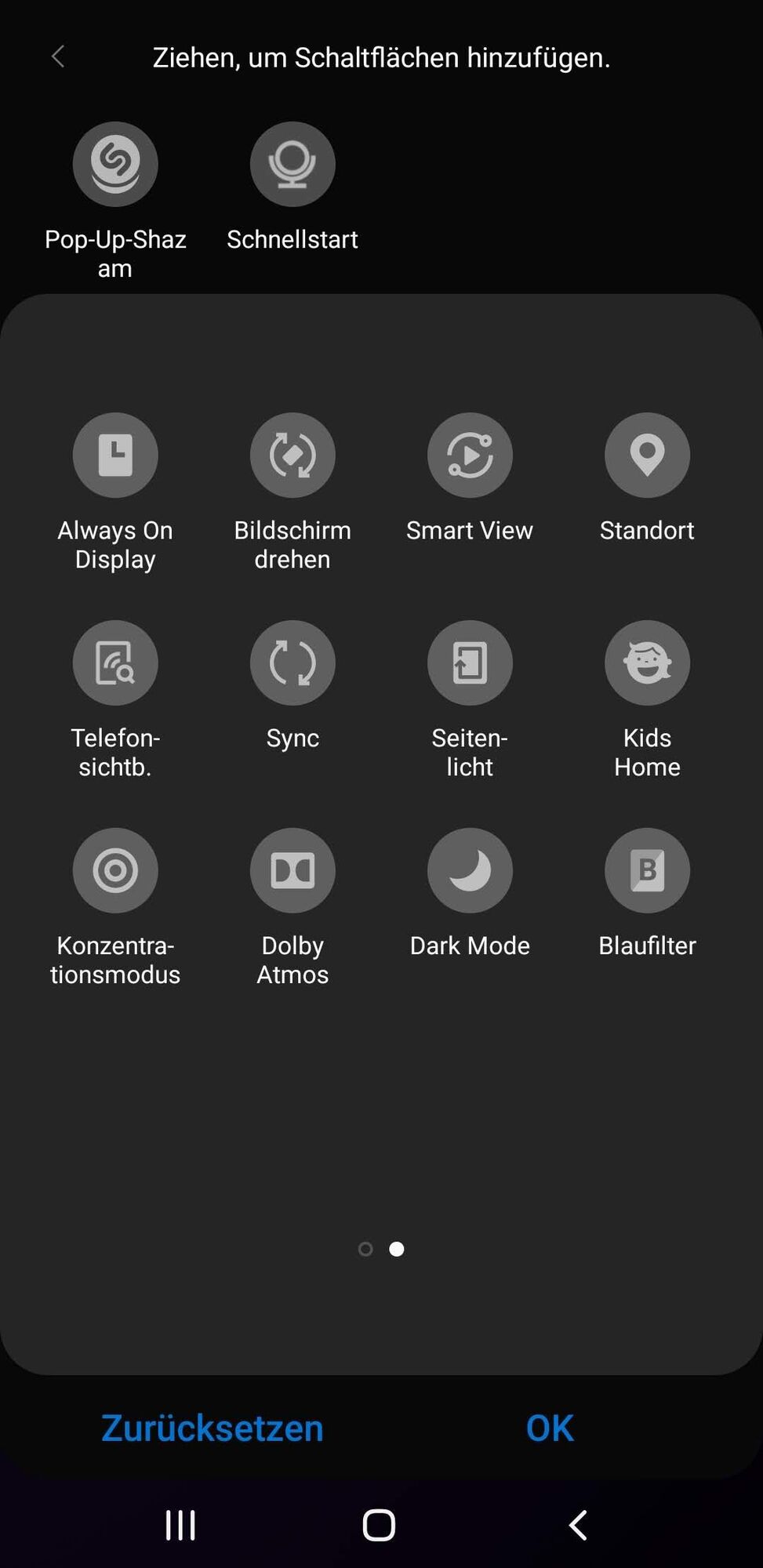Viewport: 763px width, 1568px height.
Task: Tap the Kids Home icon
Action: [x=648, y=662]
